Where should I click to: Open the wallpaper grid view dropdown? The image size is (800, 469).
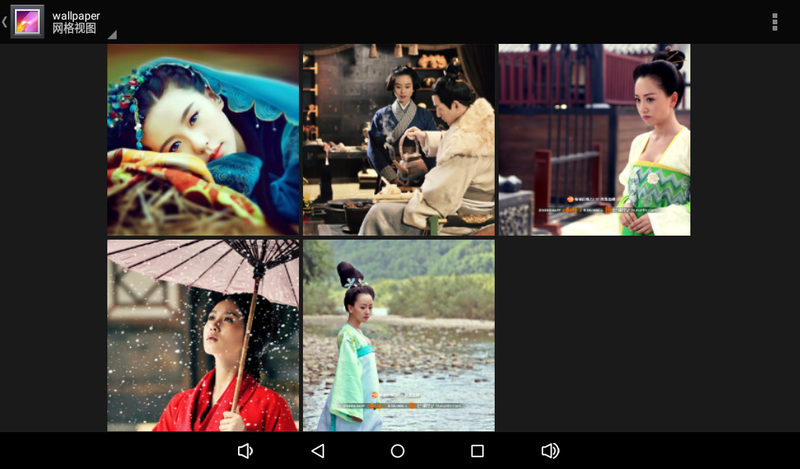(x=82, y=23)
